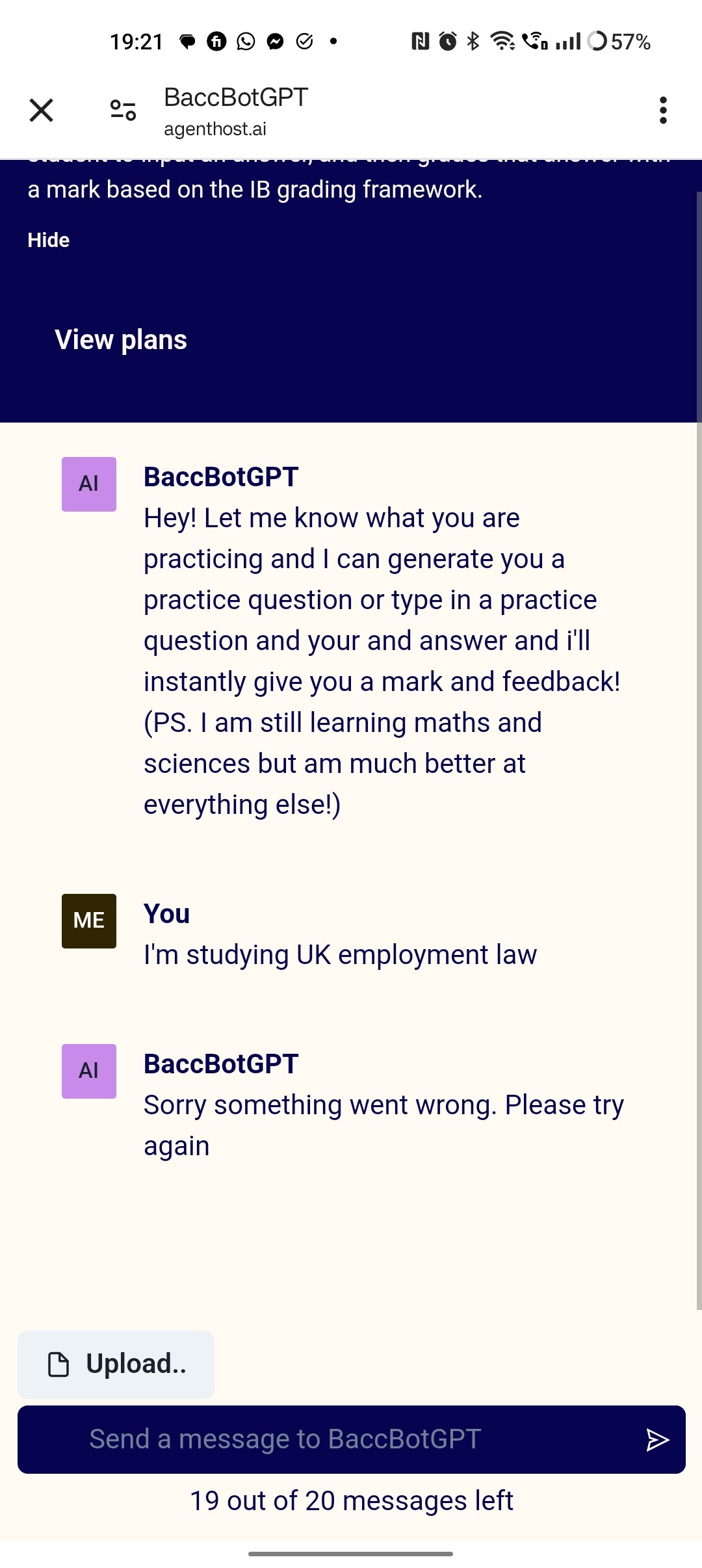The image size is (702, 1568).
Task: Send the message with the arrow icon
Action: pyautogui.click(x=657, y=1440)
